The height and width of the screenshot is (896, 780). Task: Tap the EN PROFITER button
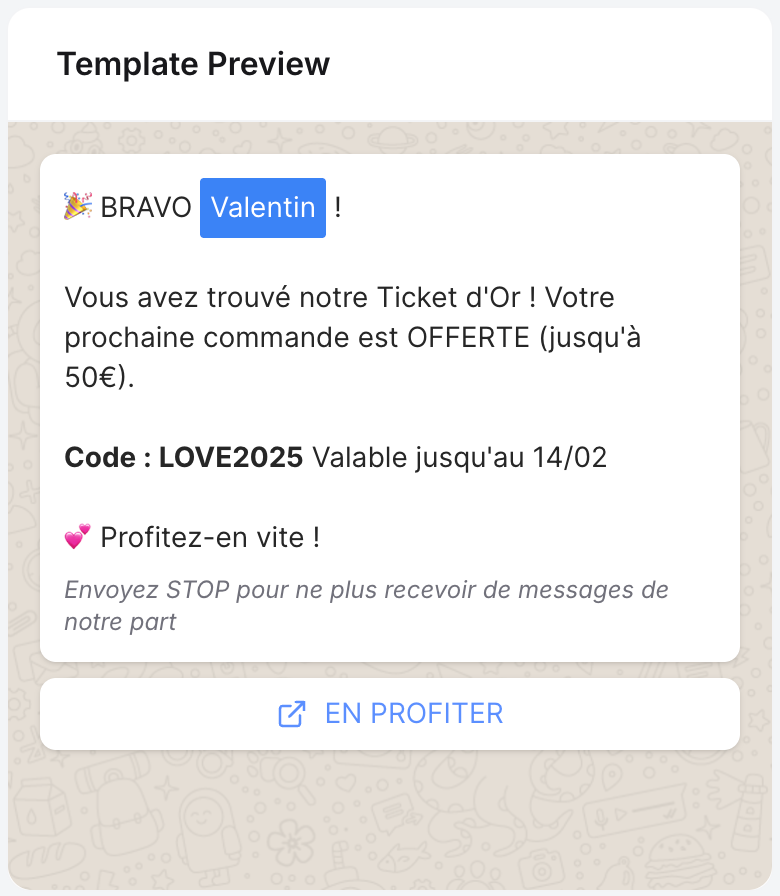[x=390, y=714]
